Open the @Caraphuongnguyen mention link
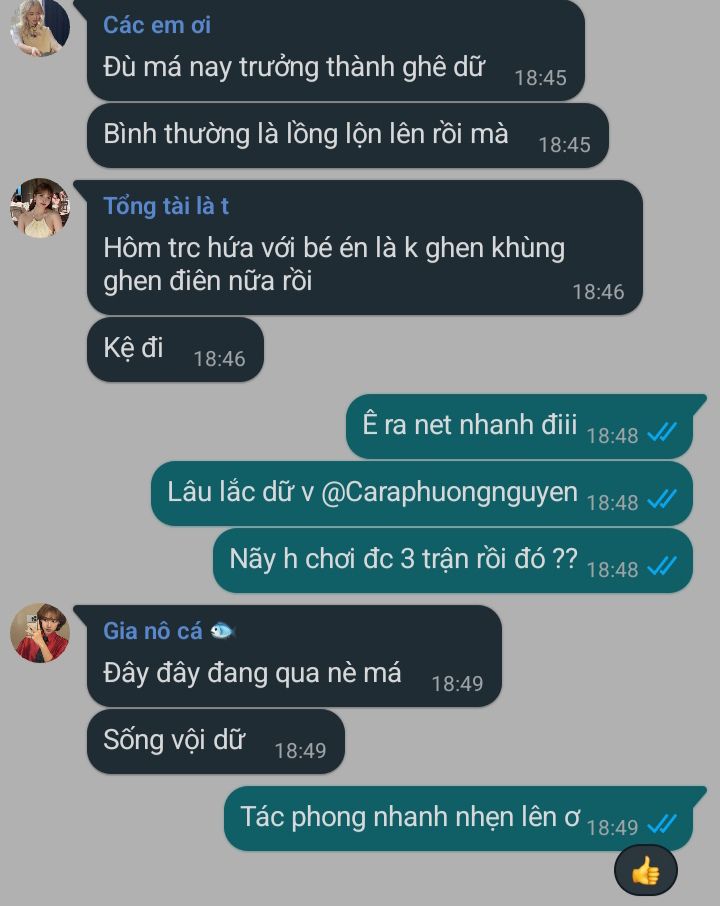 449,492
